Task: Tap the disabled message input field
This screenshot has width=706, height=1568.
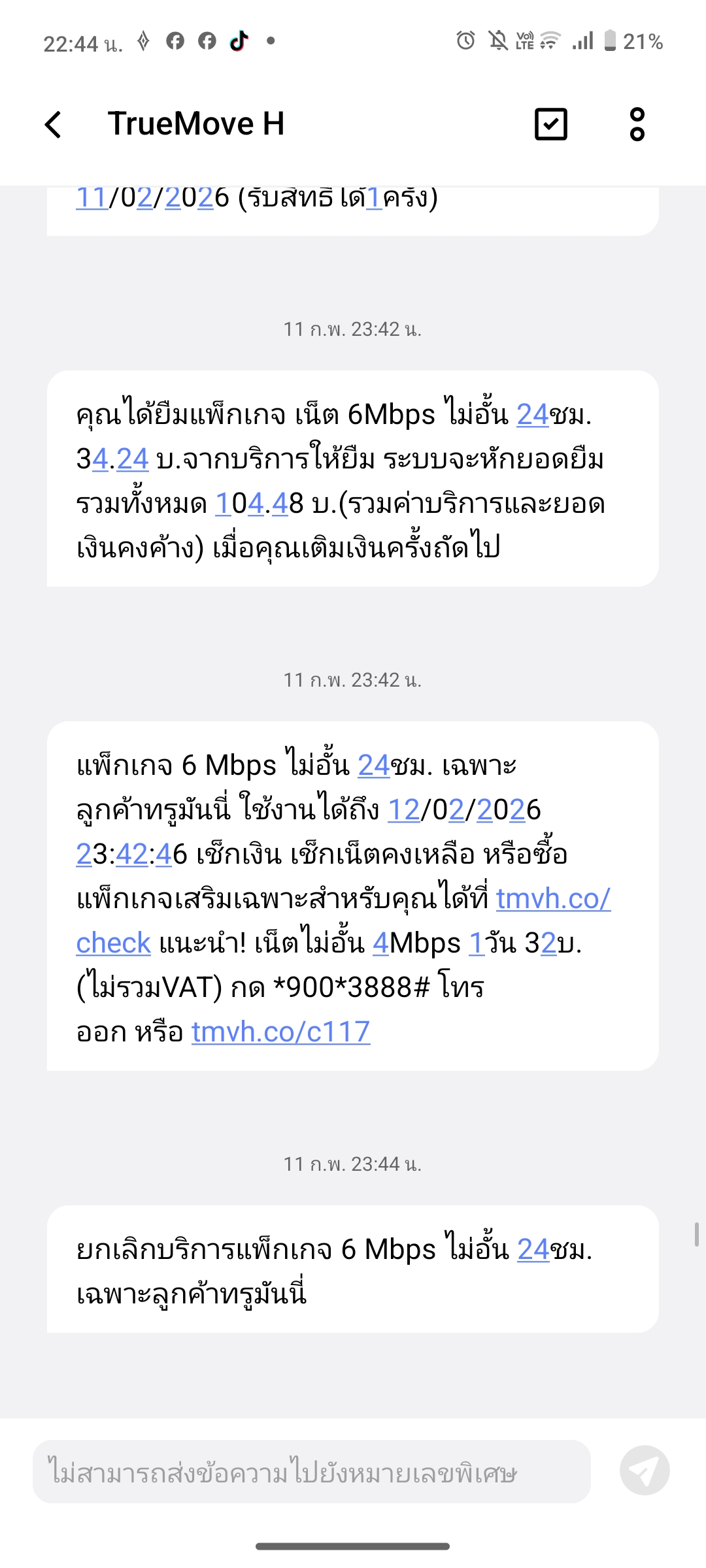Action: click(x=312, y=1471)
